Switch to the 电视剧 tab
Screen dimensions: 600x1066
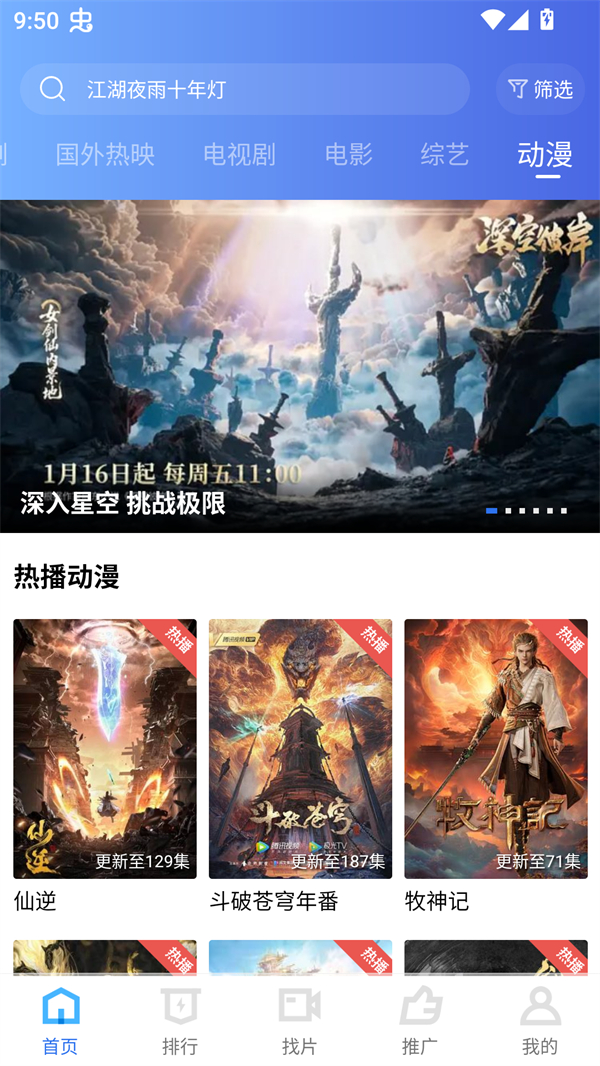[x=239, y=154]
